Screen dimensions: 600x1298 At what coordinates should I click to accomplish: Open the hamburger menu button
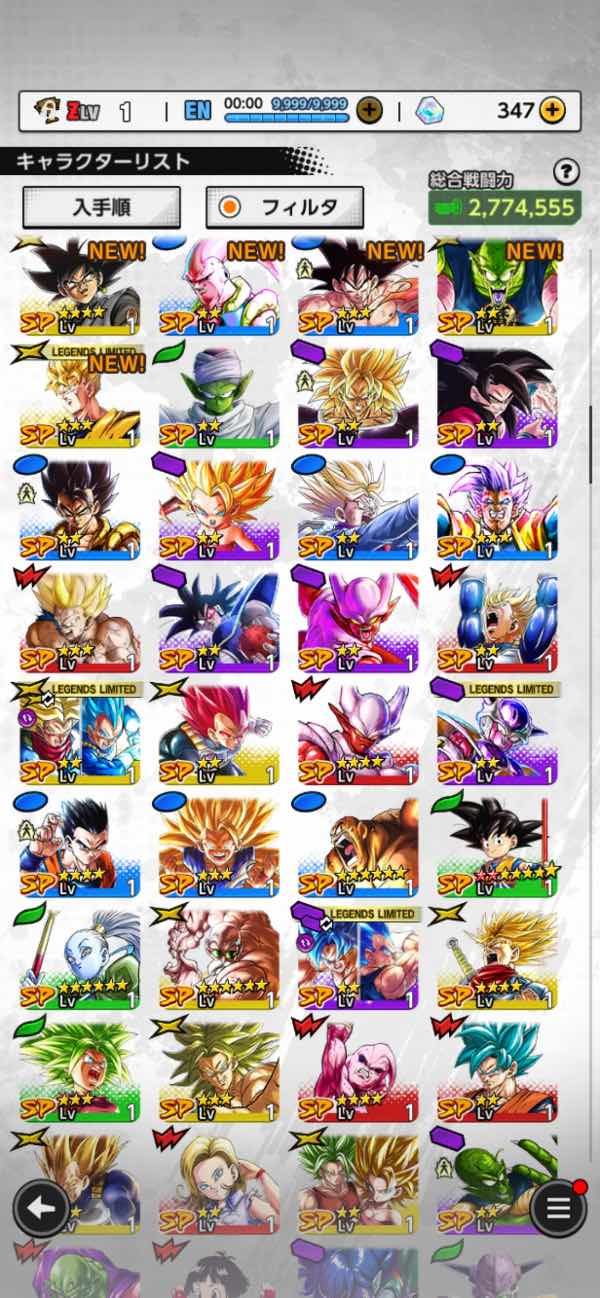coord(558,1208)
